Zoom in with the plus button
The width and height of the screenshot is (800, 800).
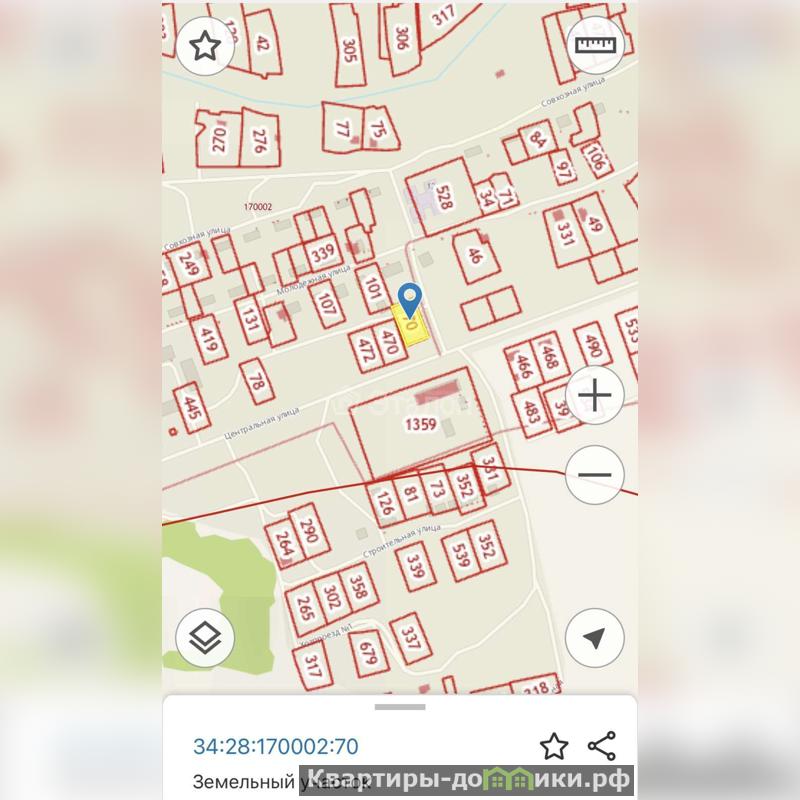[595, 396]
